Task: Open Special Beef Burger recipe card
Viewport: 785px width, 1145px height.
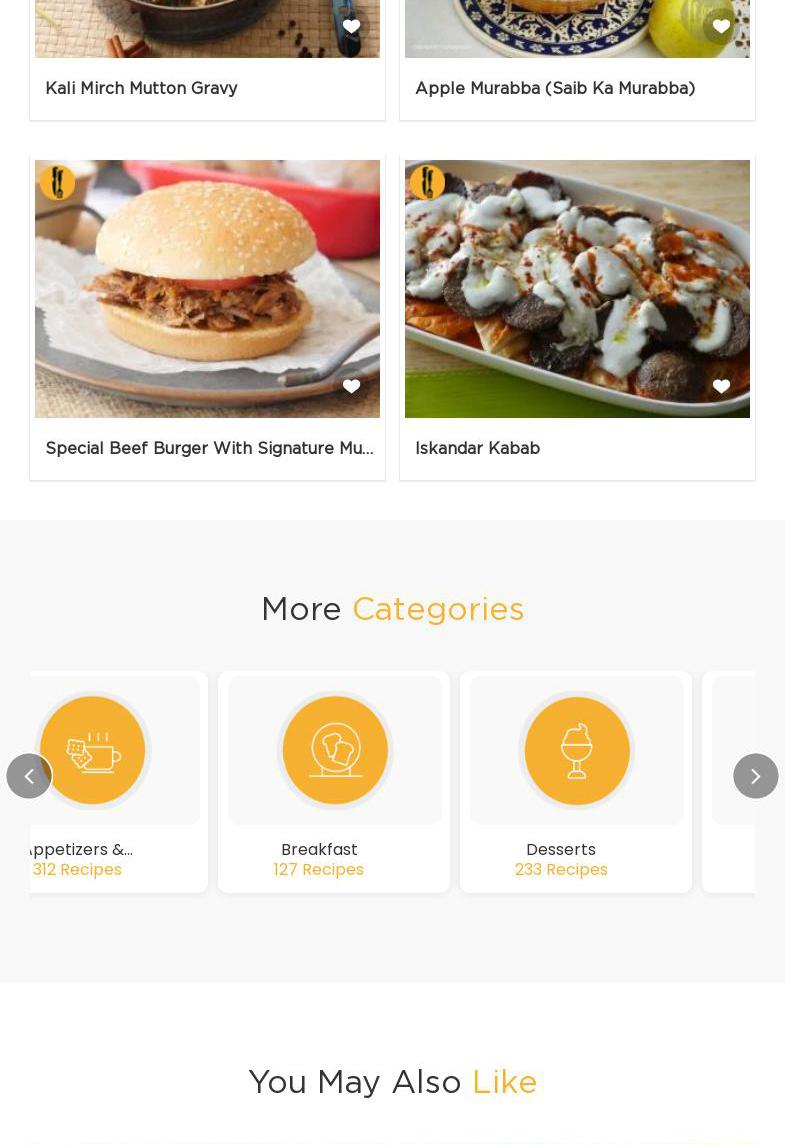Action: pyautogui.click(x=208, y=448)
